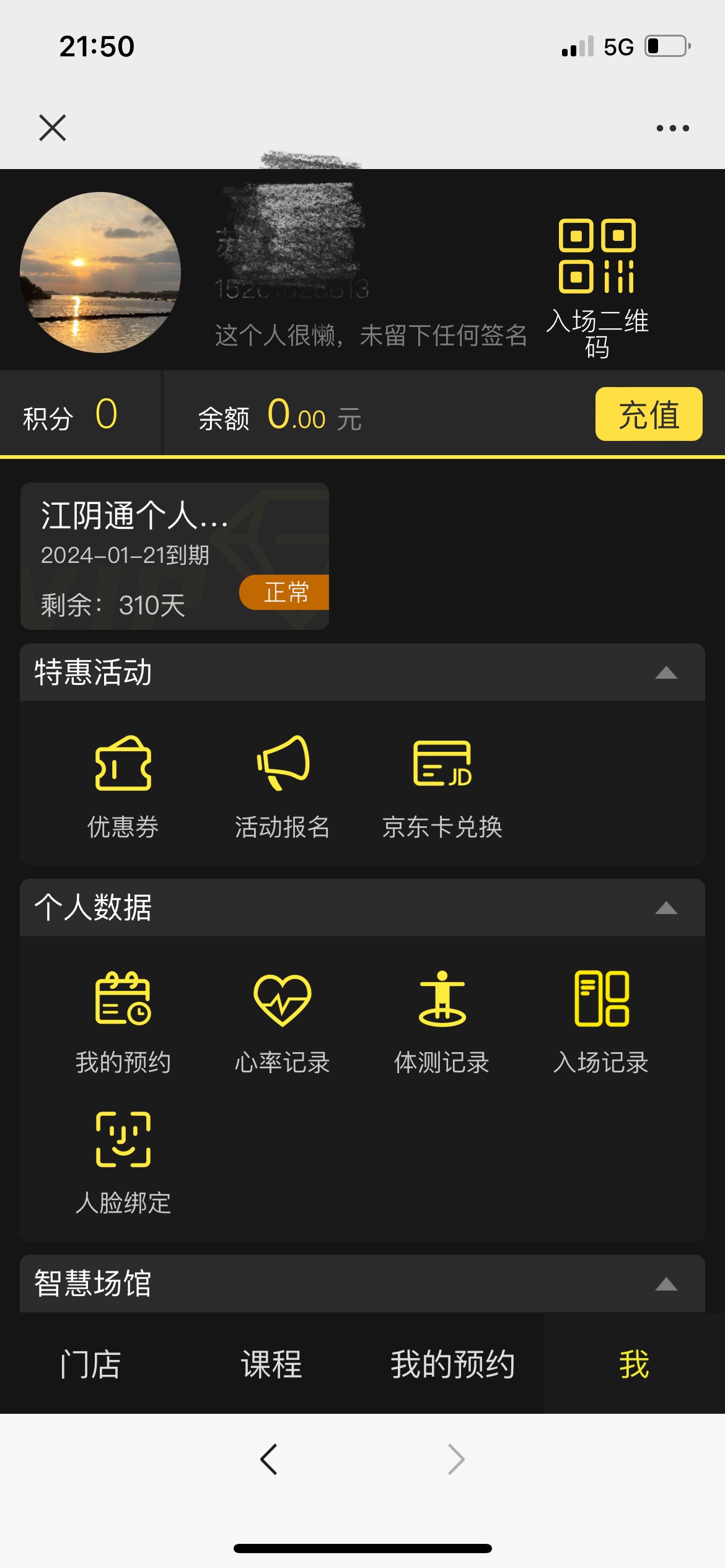Open the 江阴通个人 membership card
This screenshot has width=725, height=1568.
click(x=174, y=555)
